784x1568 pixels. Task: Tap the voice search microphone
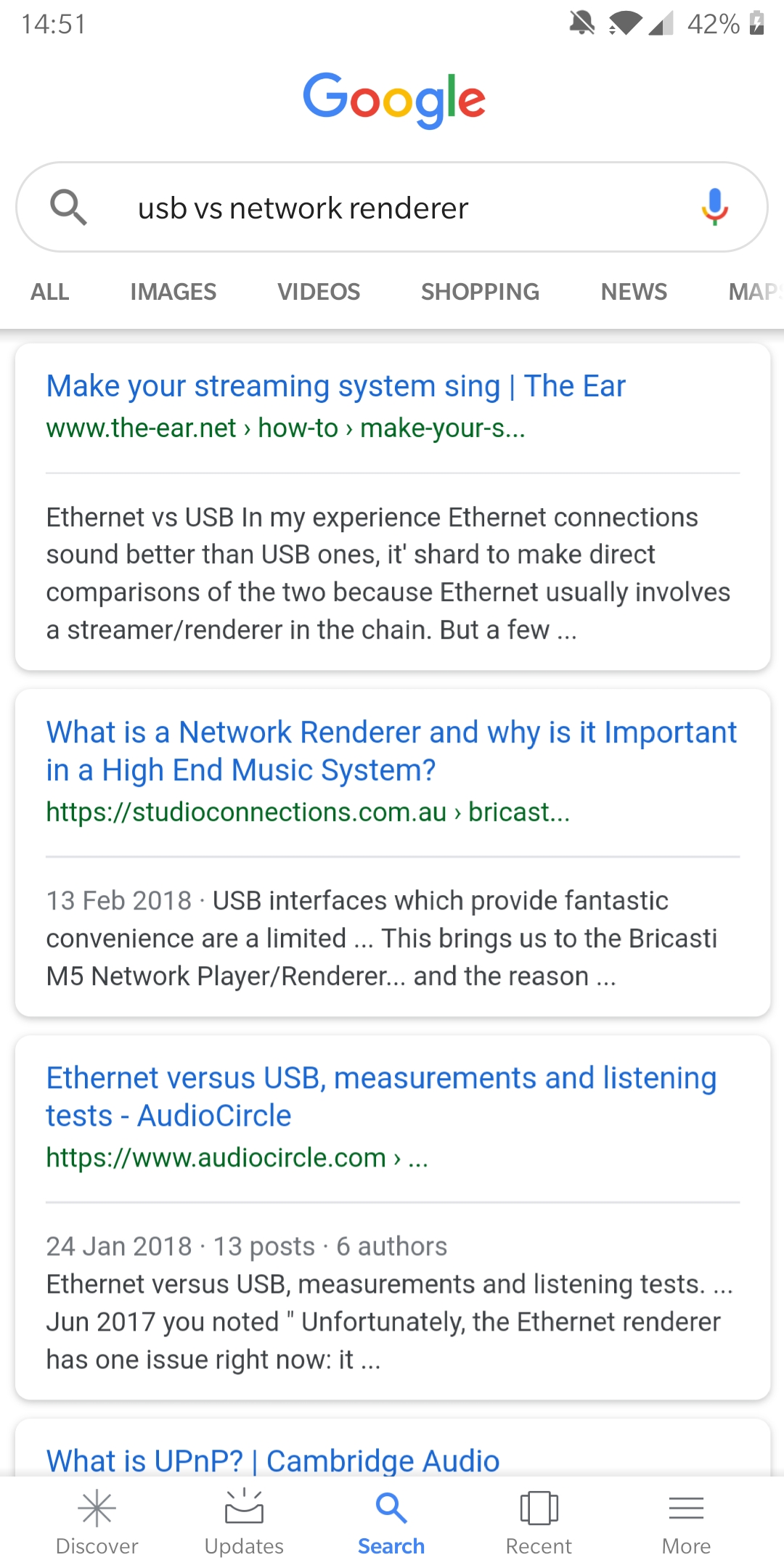coord(714,207)
